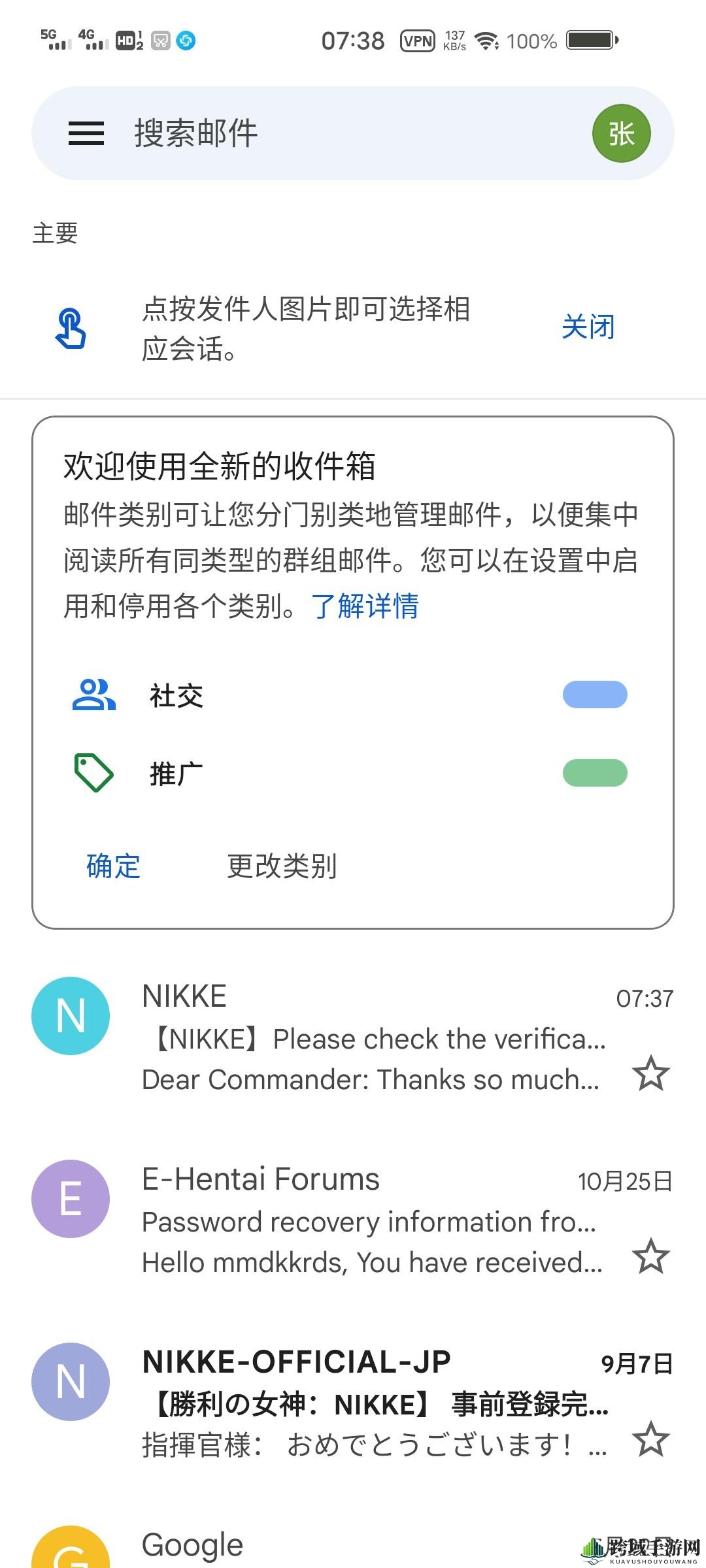Select the NIKKE conversation via its N avatar

pyautogui.click(x=71, y=1016)
